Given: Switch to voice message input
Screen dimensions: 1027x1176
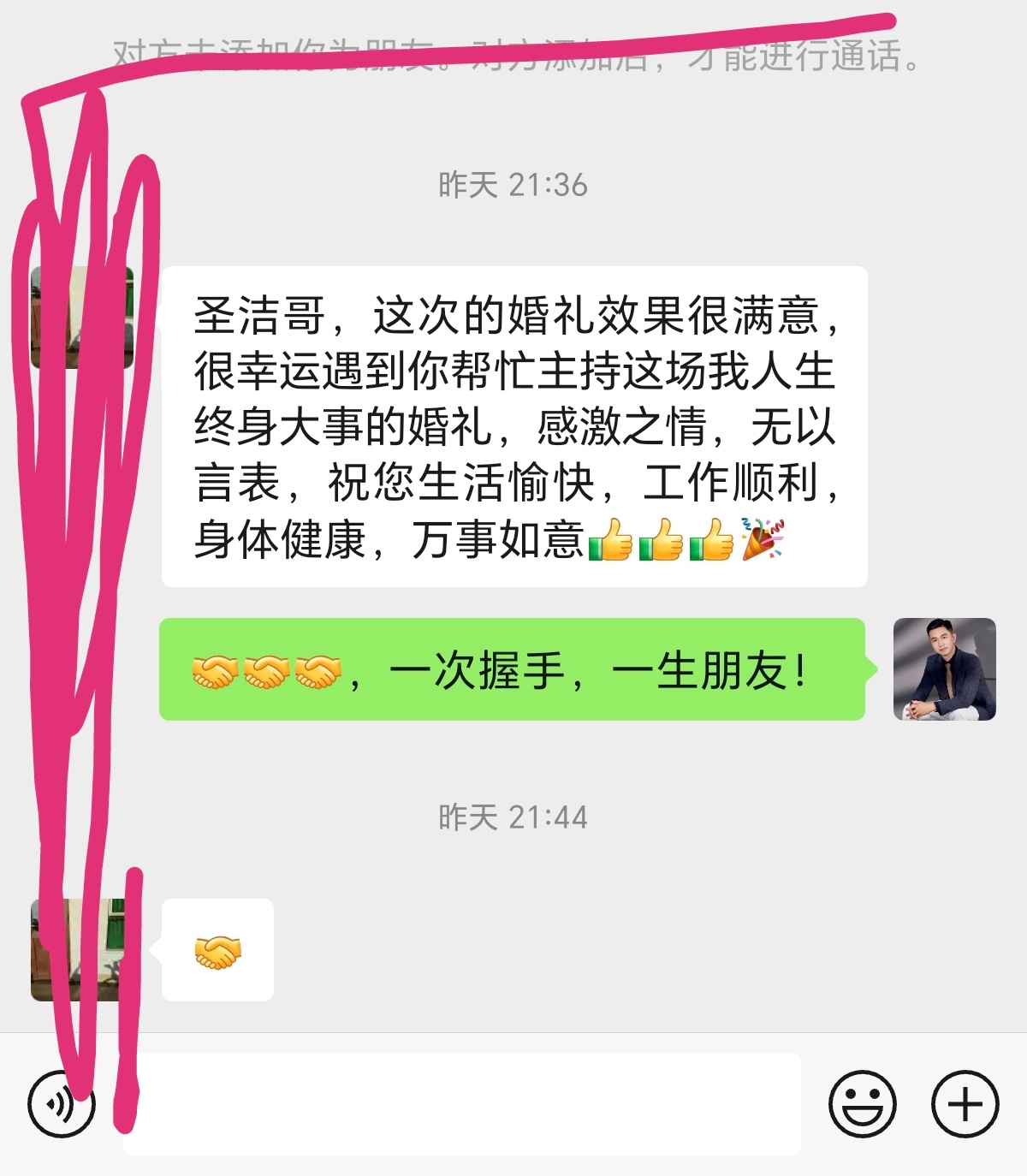Looking at the screenshot, I should point(61,1104).
